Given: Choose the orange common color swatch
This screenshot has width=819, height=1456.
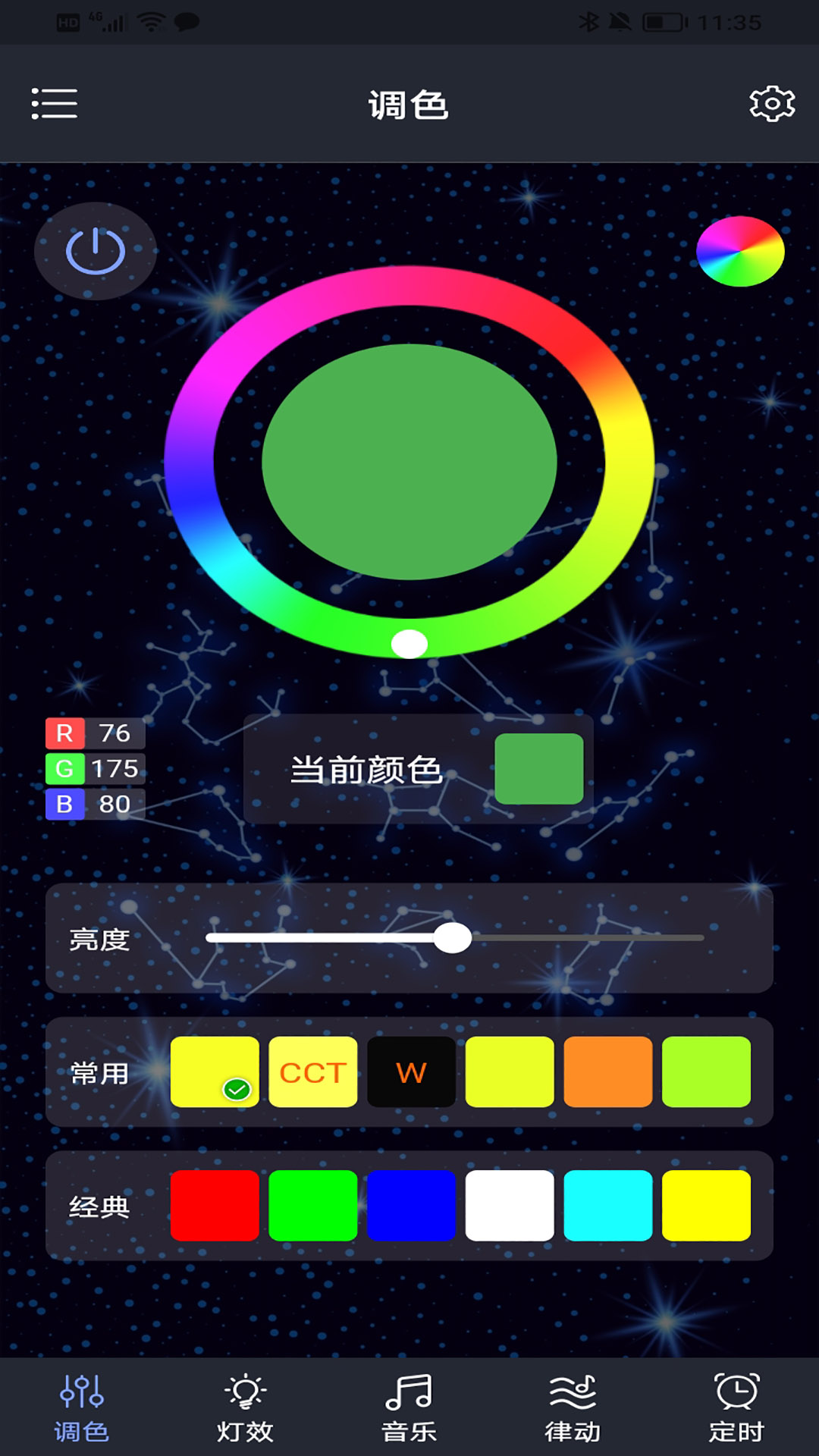Looking at the screenshot, I should [607, 1072].
